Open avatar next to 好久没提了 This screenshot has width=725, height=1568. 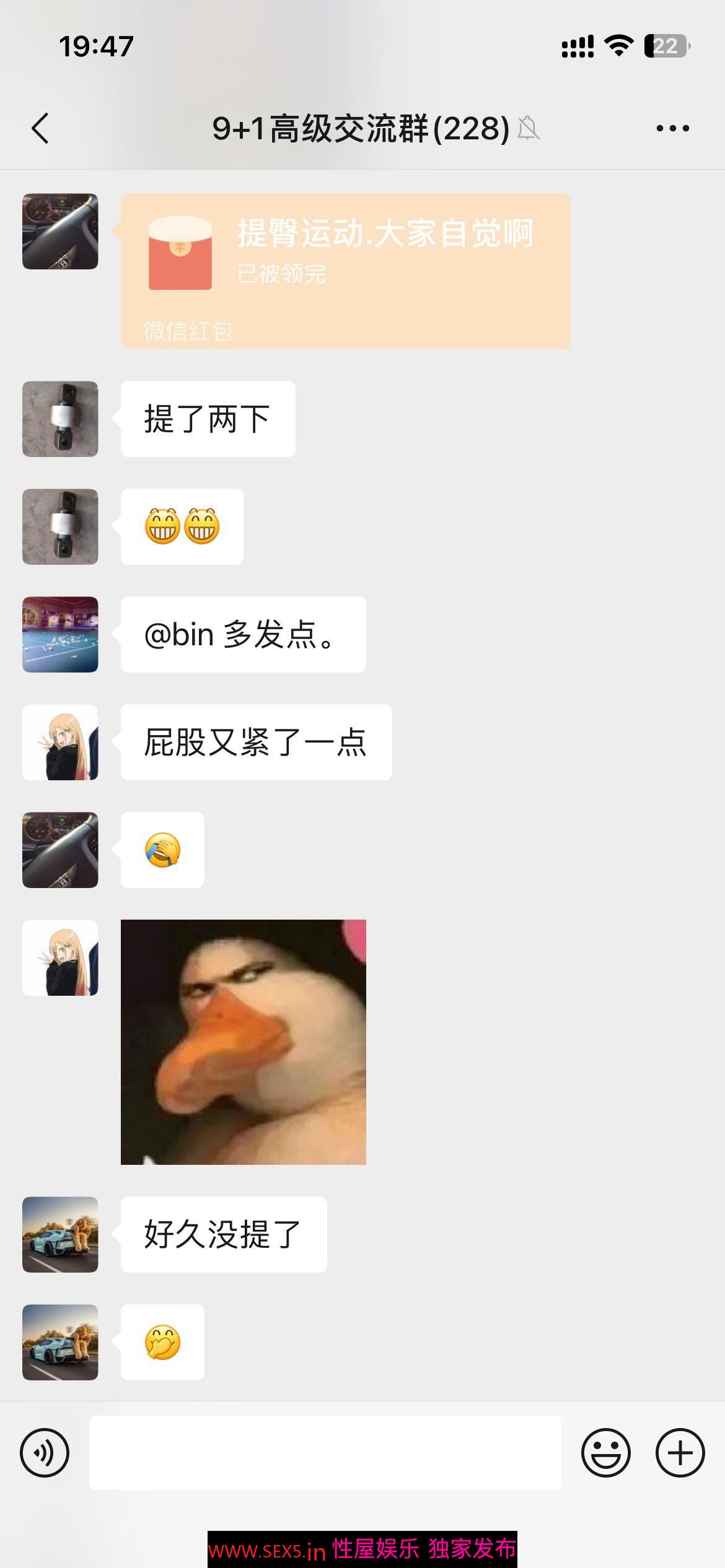click(60, 1234)
